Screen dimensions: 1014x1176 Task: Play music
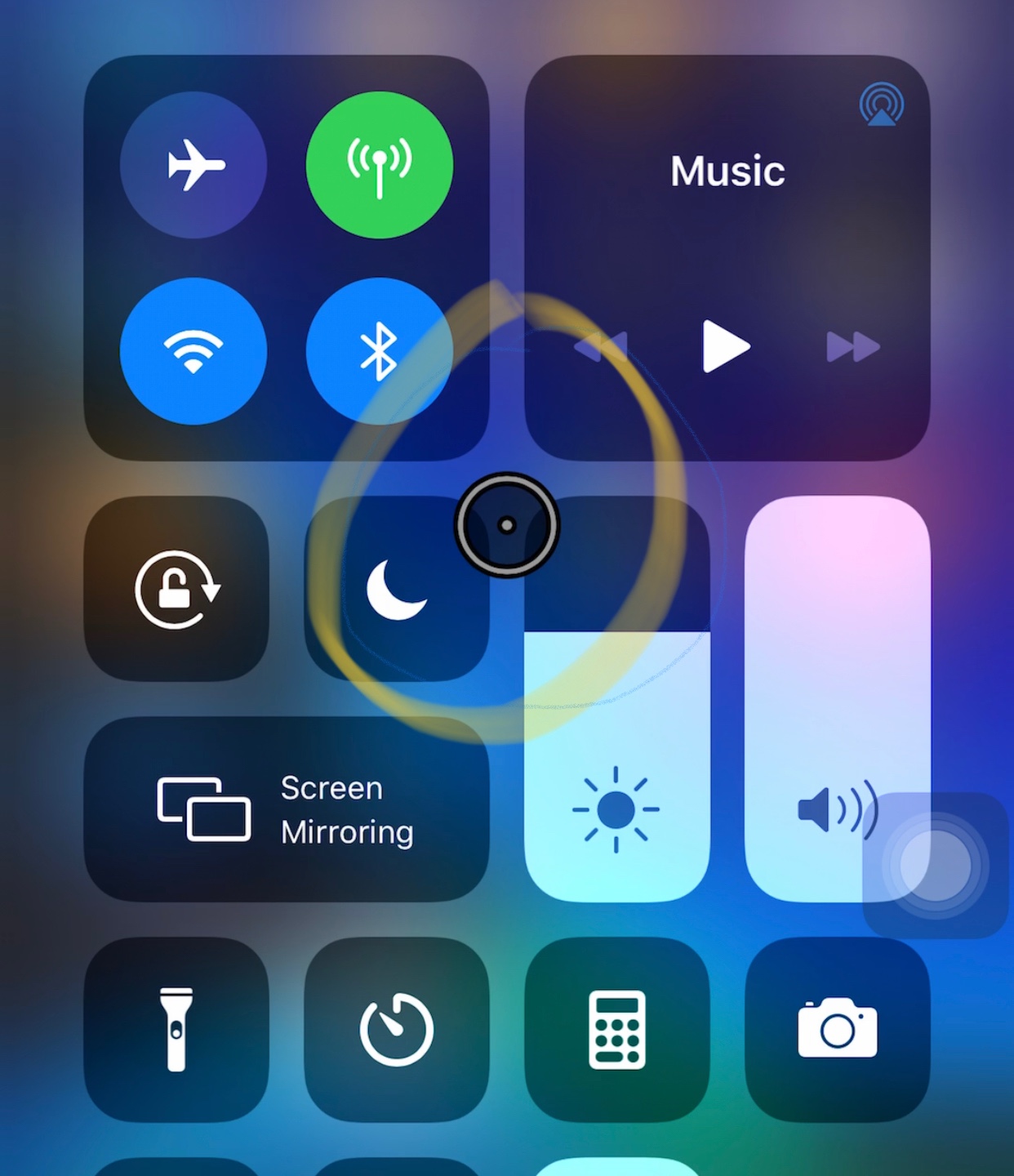click(x=726, y=346)
